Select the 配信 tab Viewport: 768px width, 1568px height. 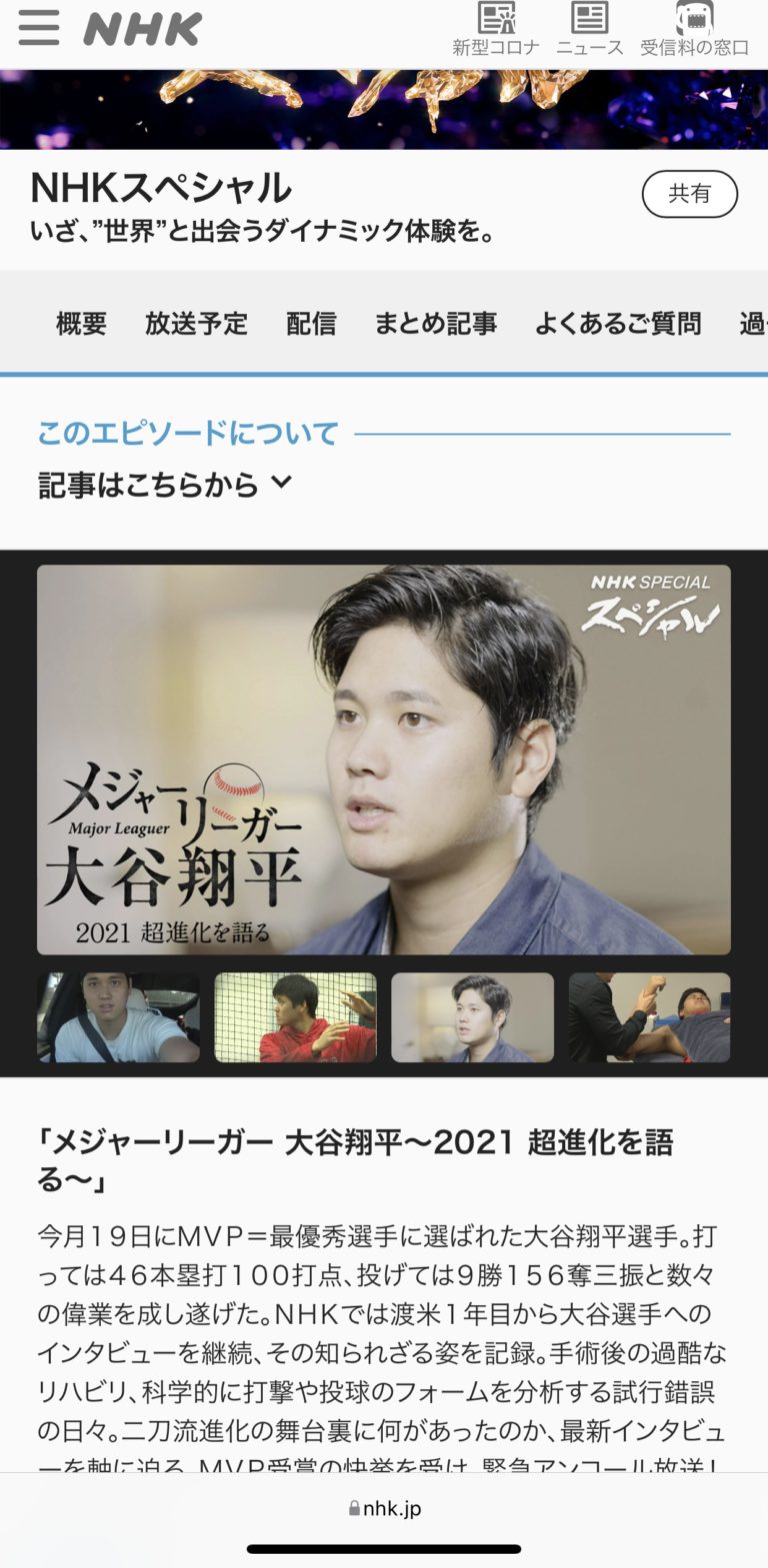[311, 324]
